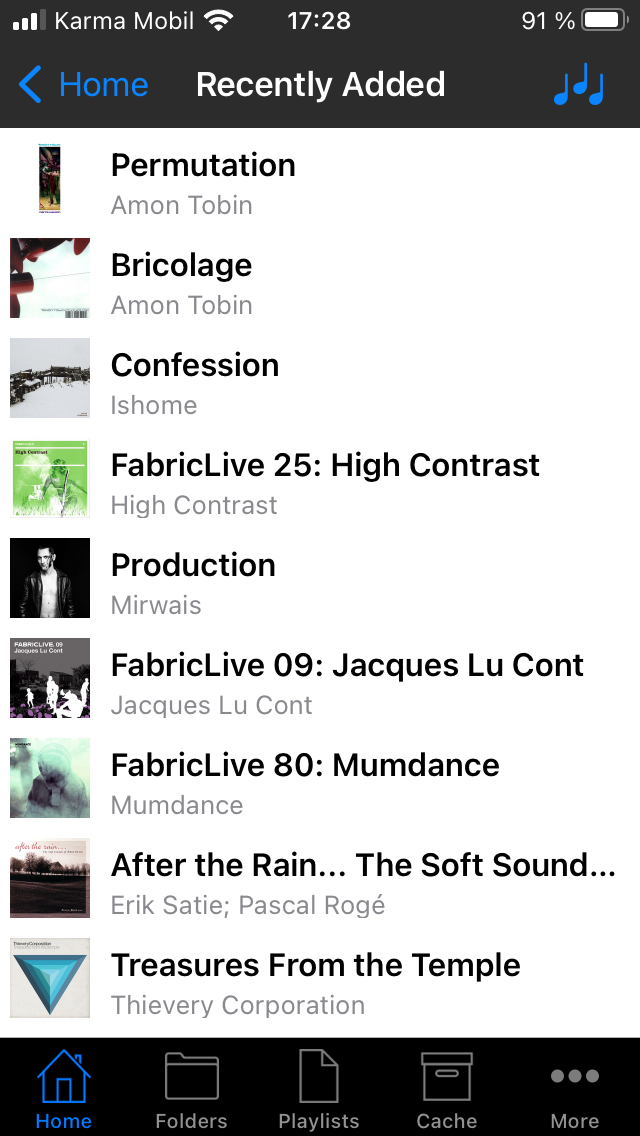640x1136 pixels.
Task: Open After the Rain by Erik Satie
Action: click(320, 878)
